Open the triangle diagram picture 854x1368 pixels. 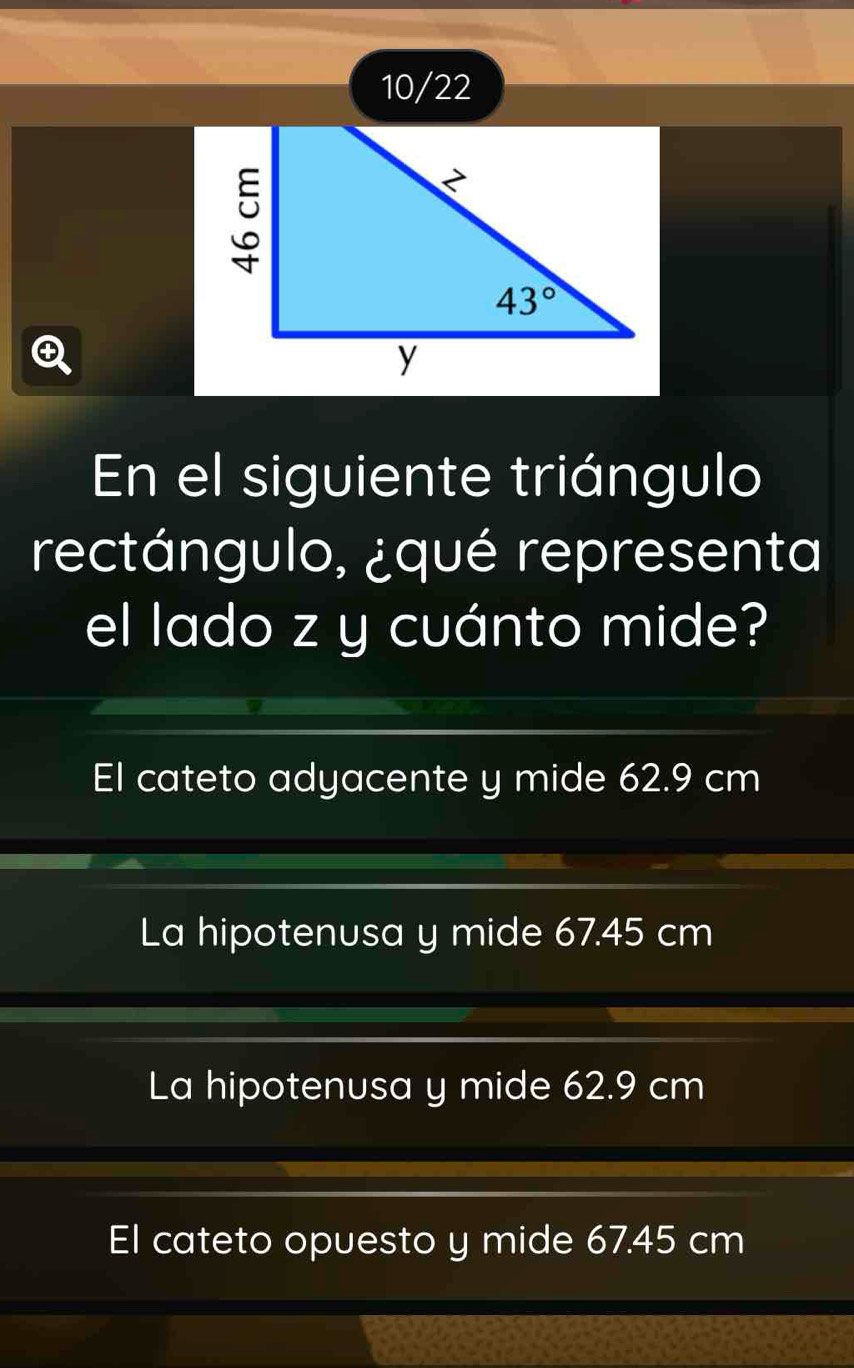coord(427,261)
